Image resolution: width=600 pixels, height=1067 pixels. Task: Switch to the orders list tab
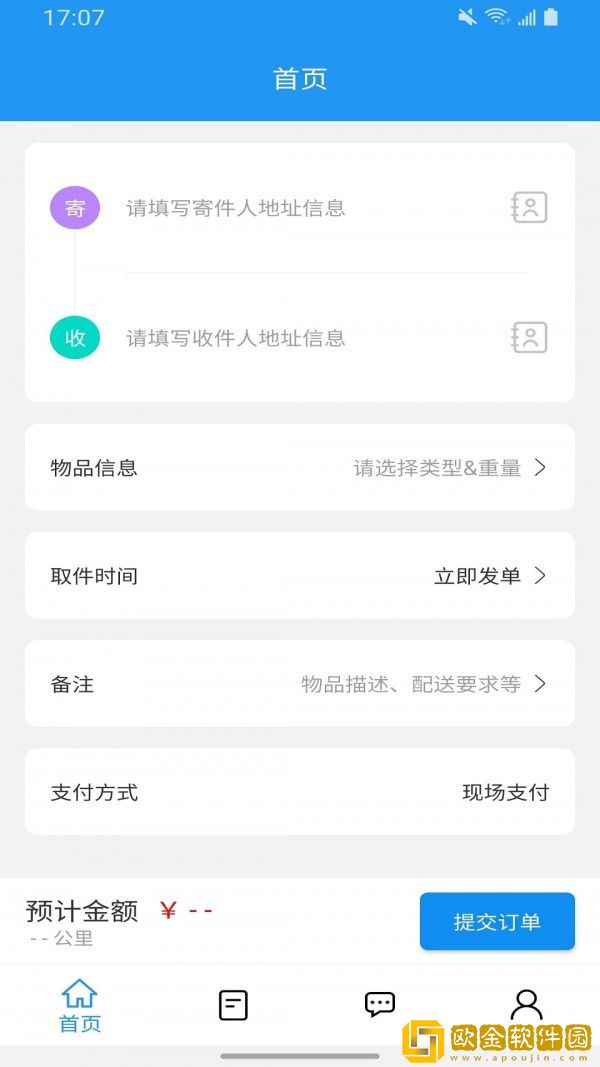pyautogui.click(x=233, y=1005)
